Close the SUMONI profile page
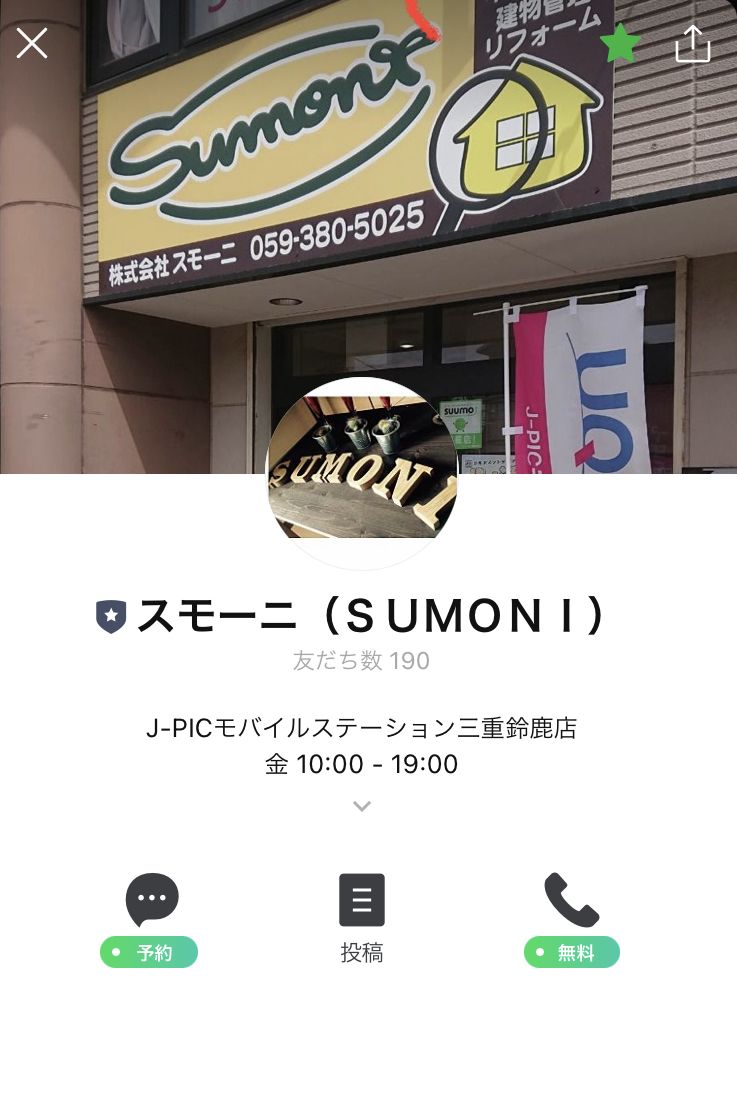Viewport: 737px width, 1095px height. [x=32, y=43]
